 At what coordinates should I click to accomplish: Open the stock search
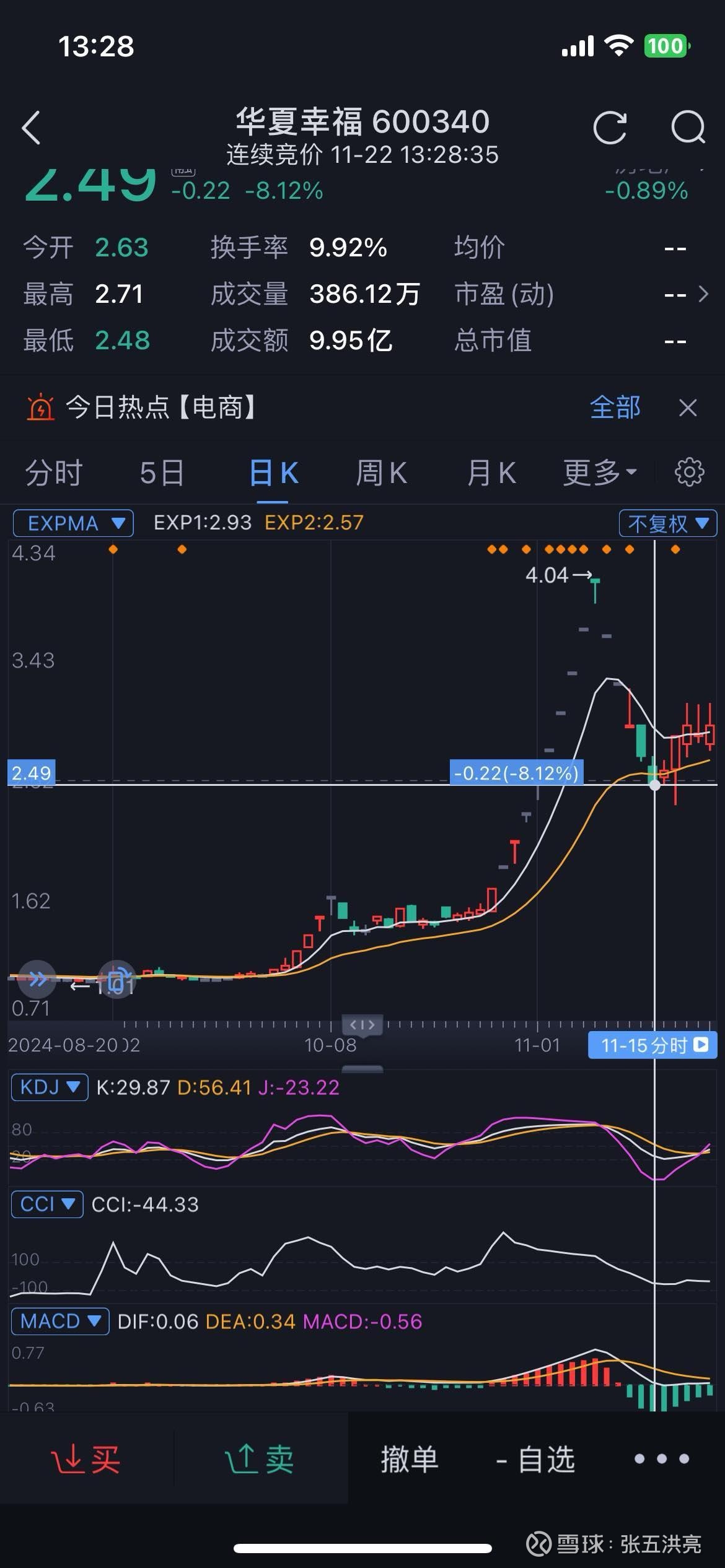coord(688,128)
